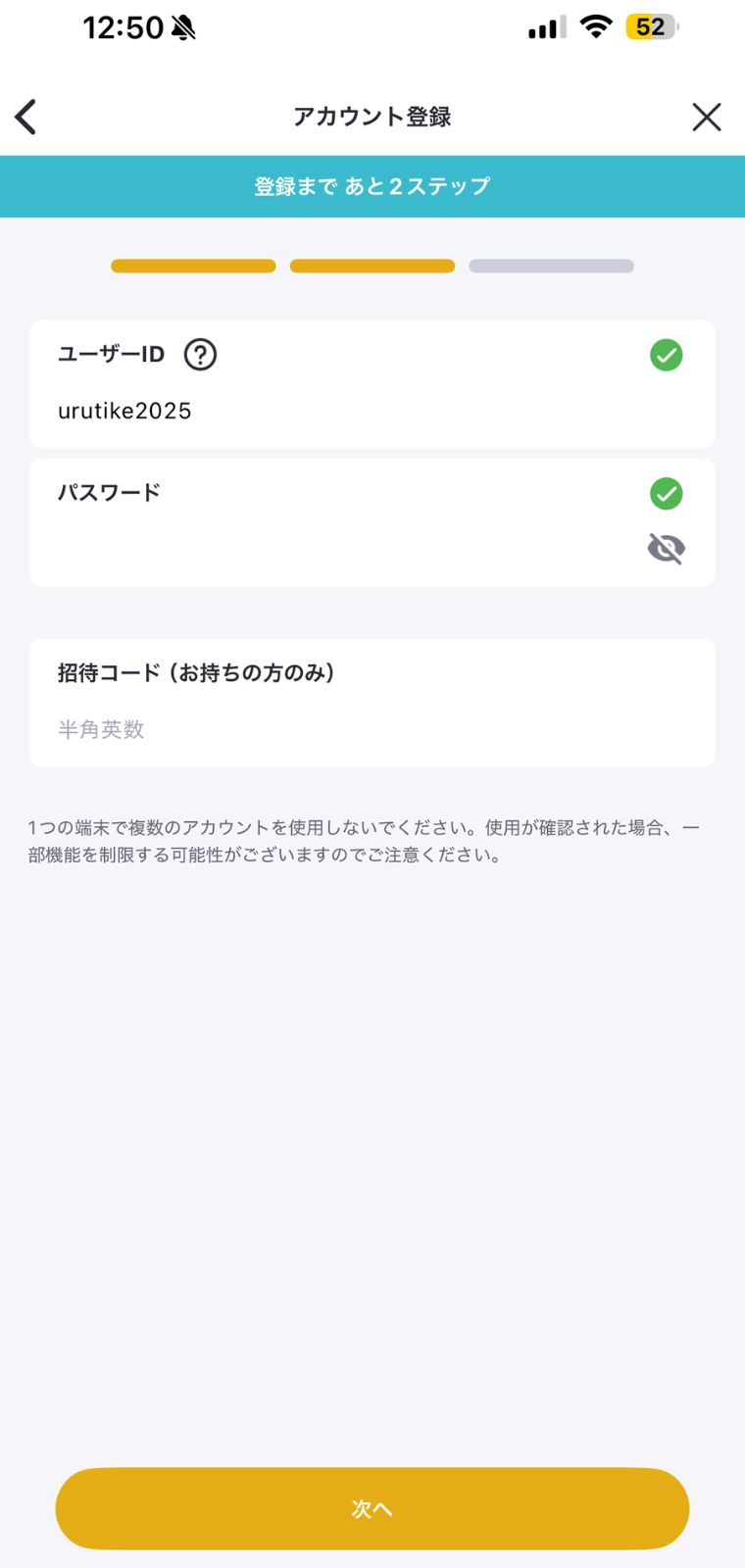
Task: Go back with the top-left arrow
Action: click(25, 117)
